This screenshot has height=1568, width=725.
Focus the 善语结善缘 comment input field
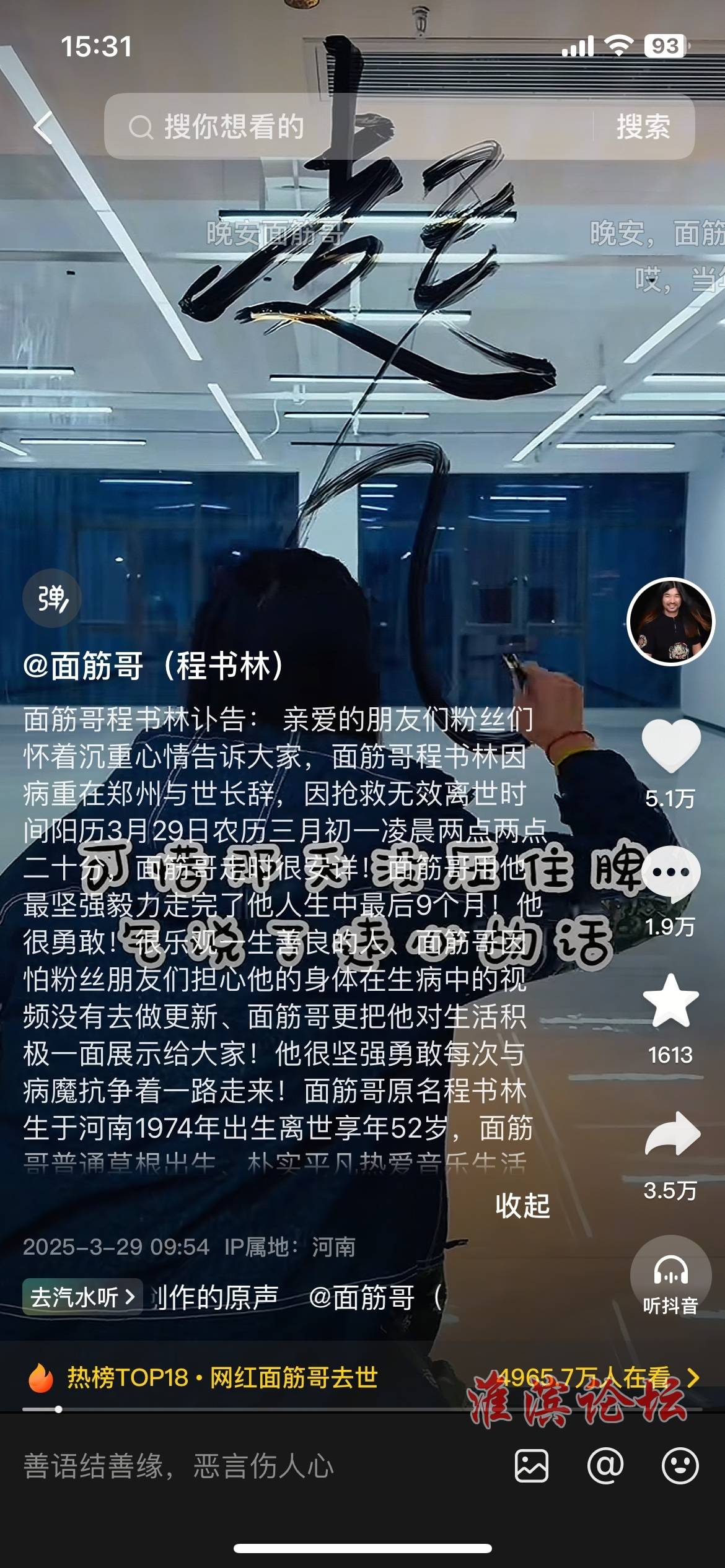click(x=248, y=1466)
